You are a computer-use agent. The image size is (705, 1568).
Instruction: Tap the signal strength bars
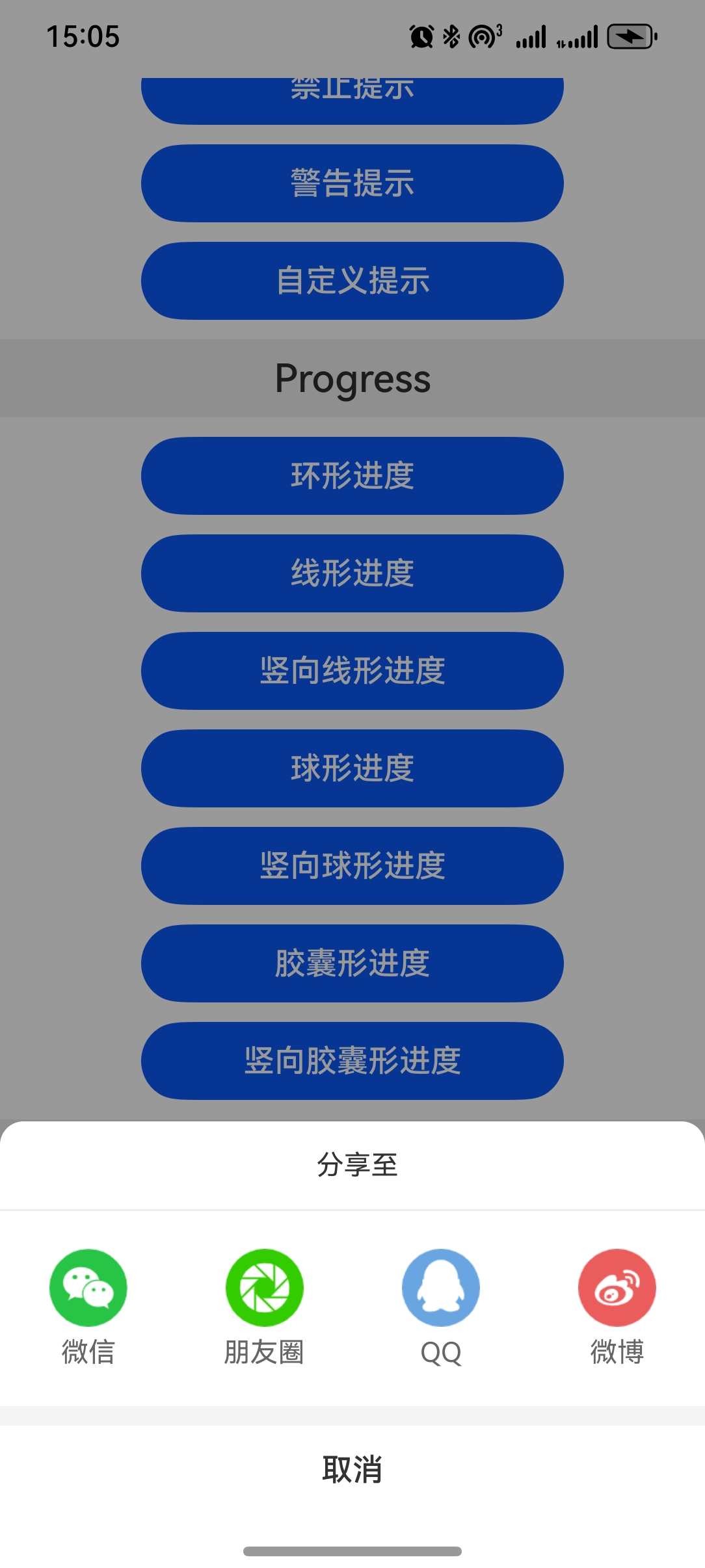point(529,37)
